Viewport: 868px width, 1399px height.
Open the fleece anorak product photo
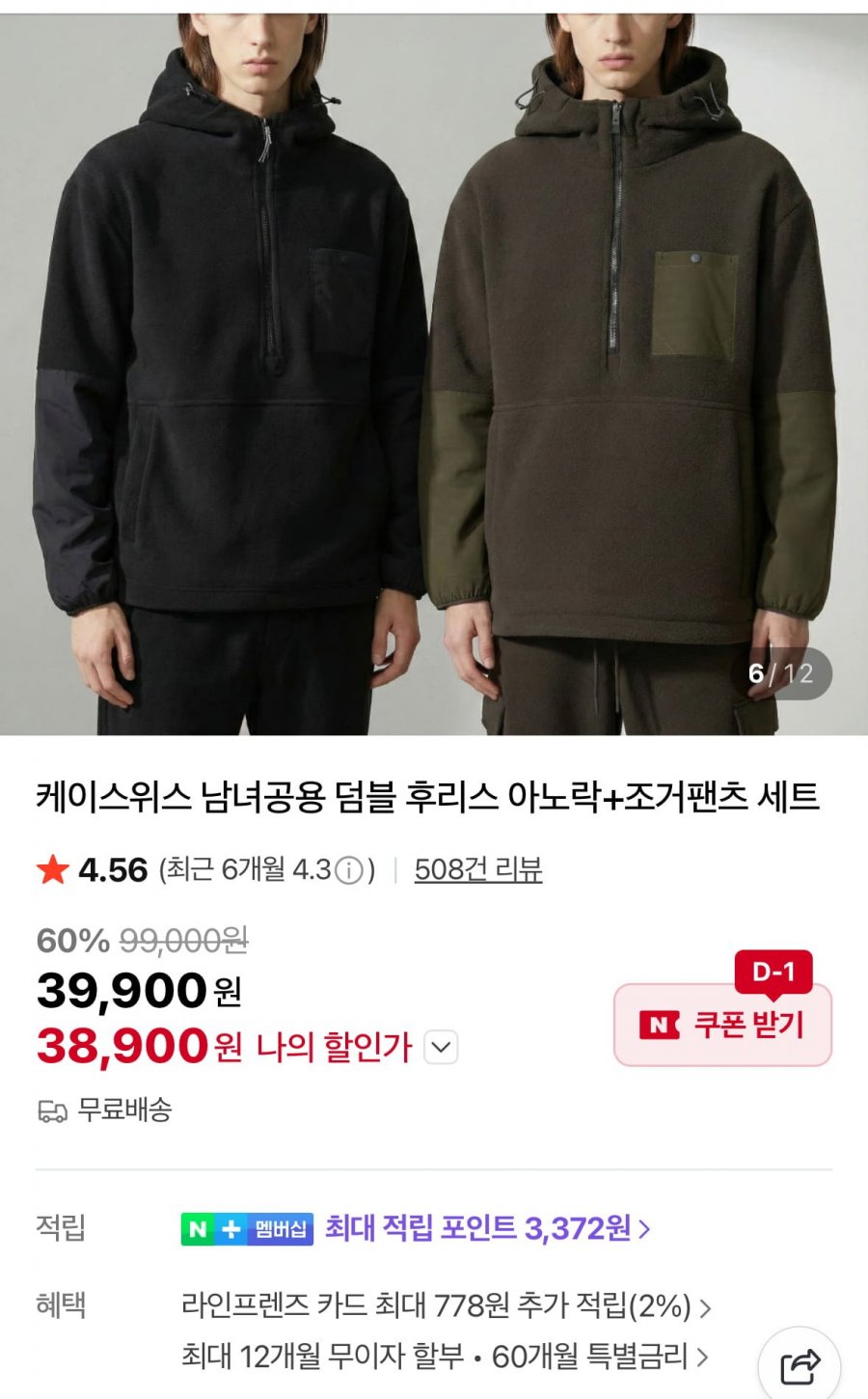pos(434,376)
